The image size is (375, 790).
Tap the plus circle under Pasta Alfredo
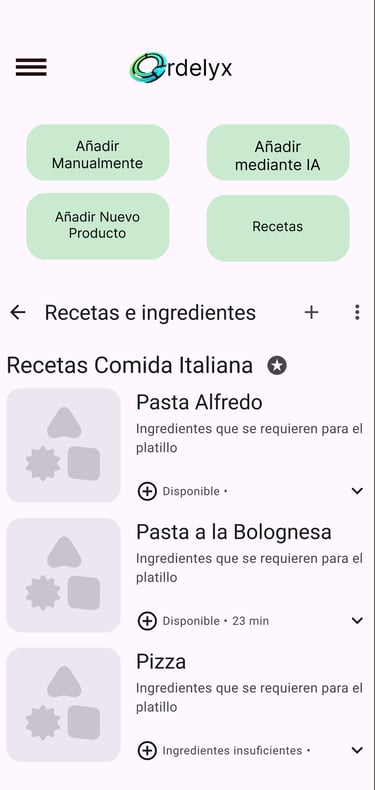coord(147,491)
